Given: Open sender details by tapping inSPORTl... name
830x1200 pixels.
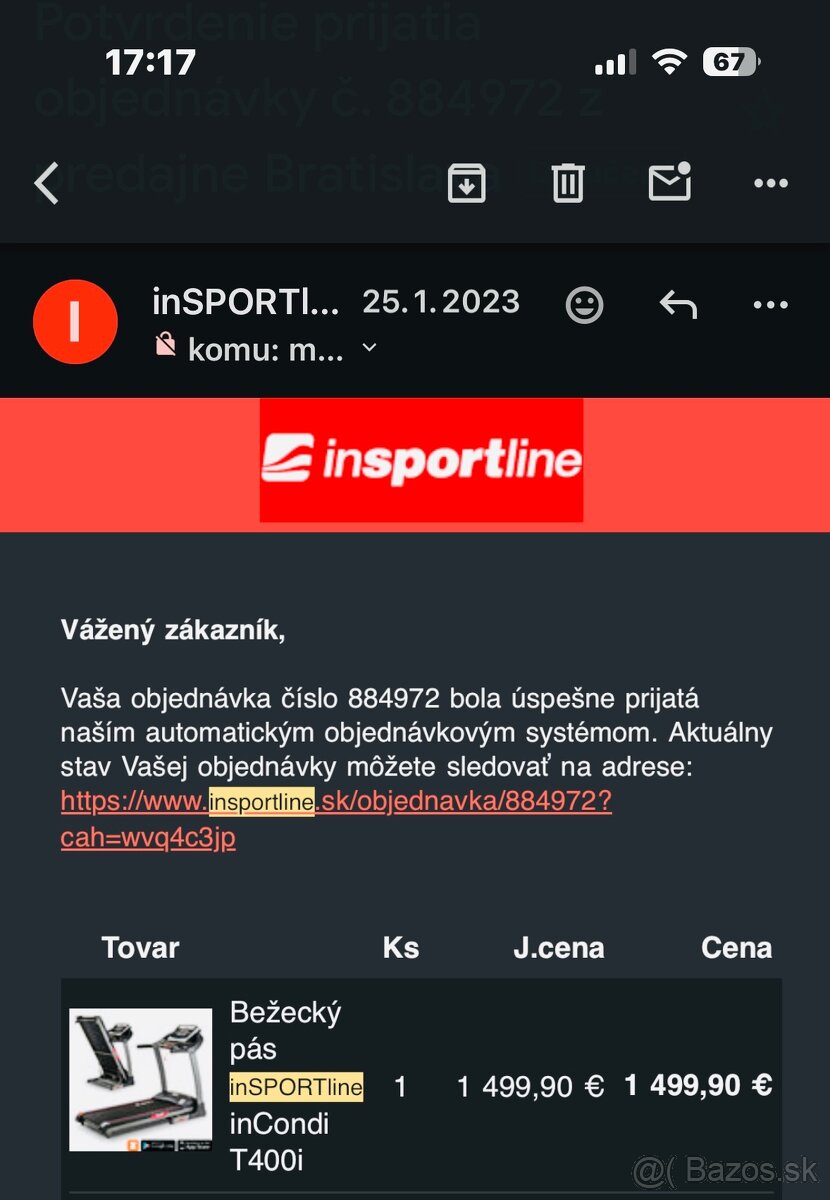Looking at the screenshot, I should pos(246,303).
